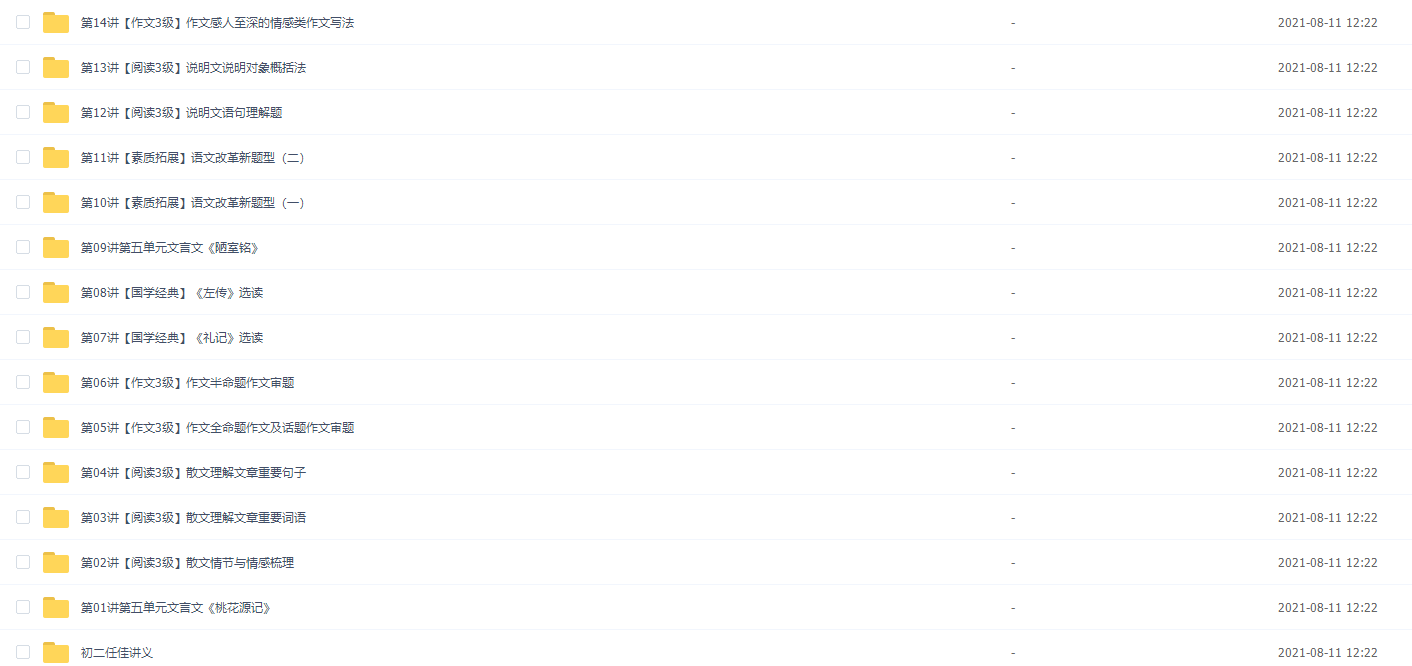Image resolution: width=1412 pixels, height=666 pixels.
Task: Open folder 第07讲【国学经典】《礼记》选读
Action: tap(171, 338)
